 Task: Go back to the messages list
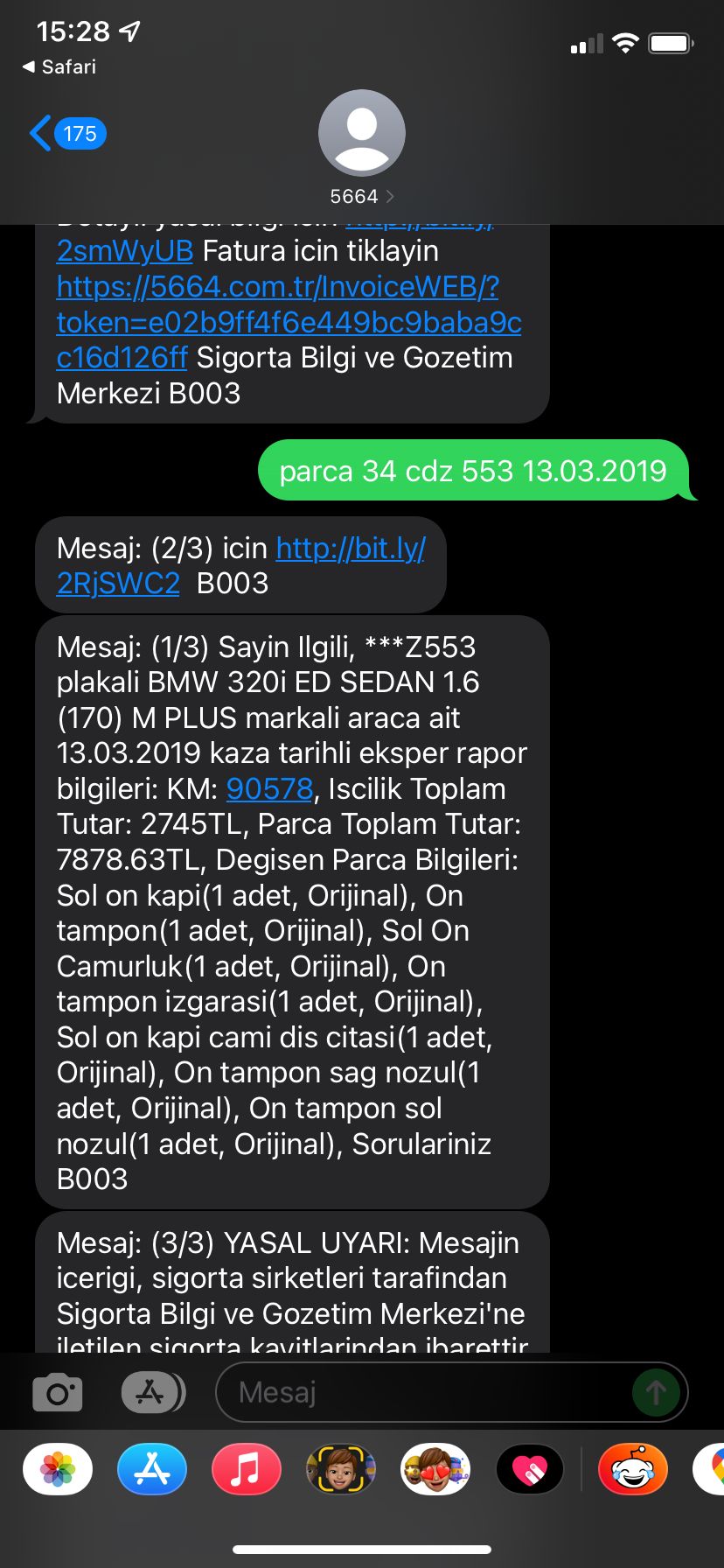(67, 134)
